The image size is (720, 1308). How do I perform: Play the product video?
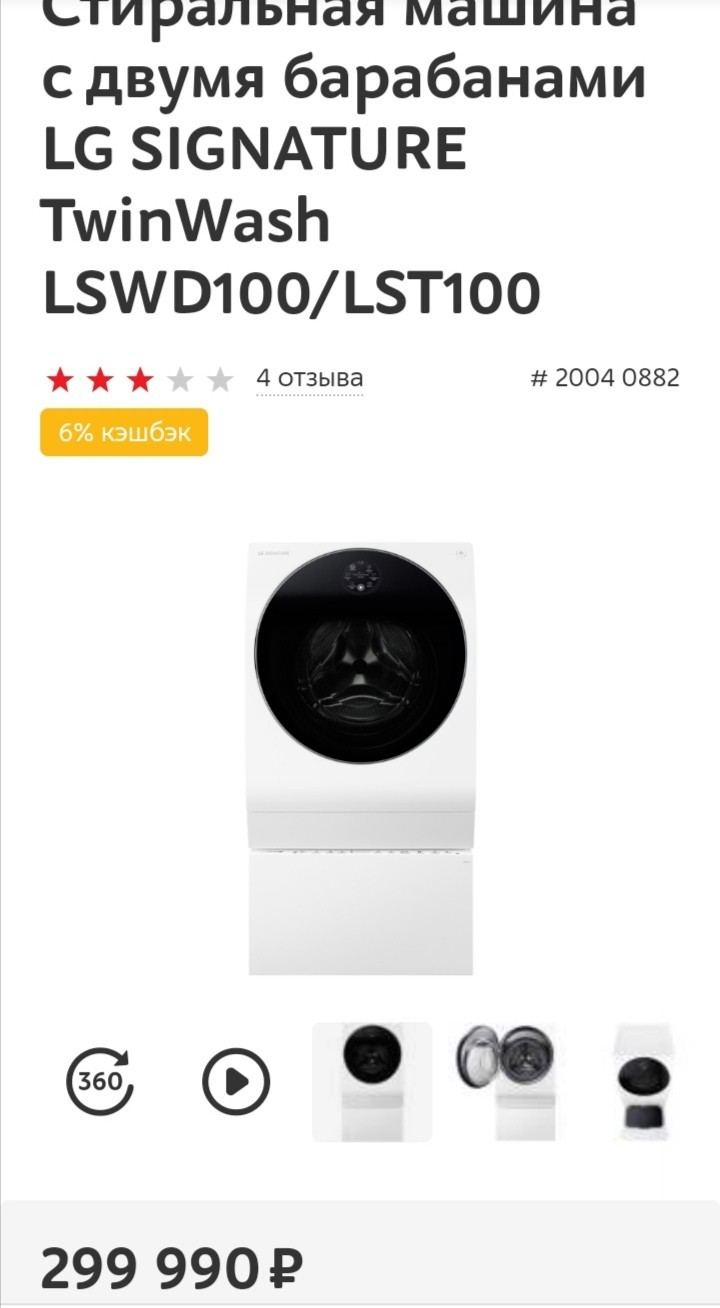point(236,1081)
